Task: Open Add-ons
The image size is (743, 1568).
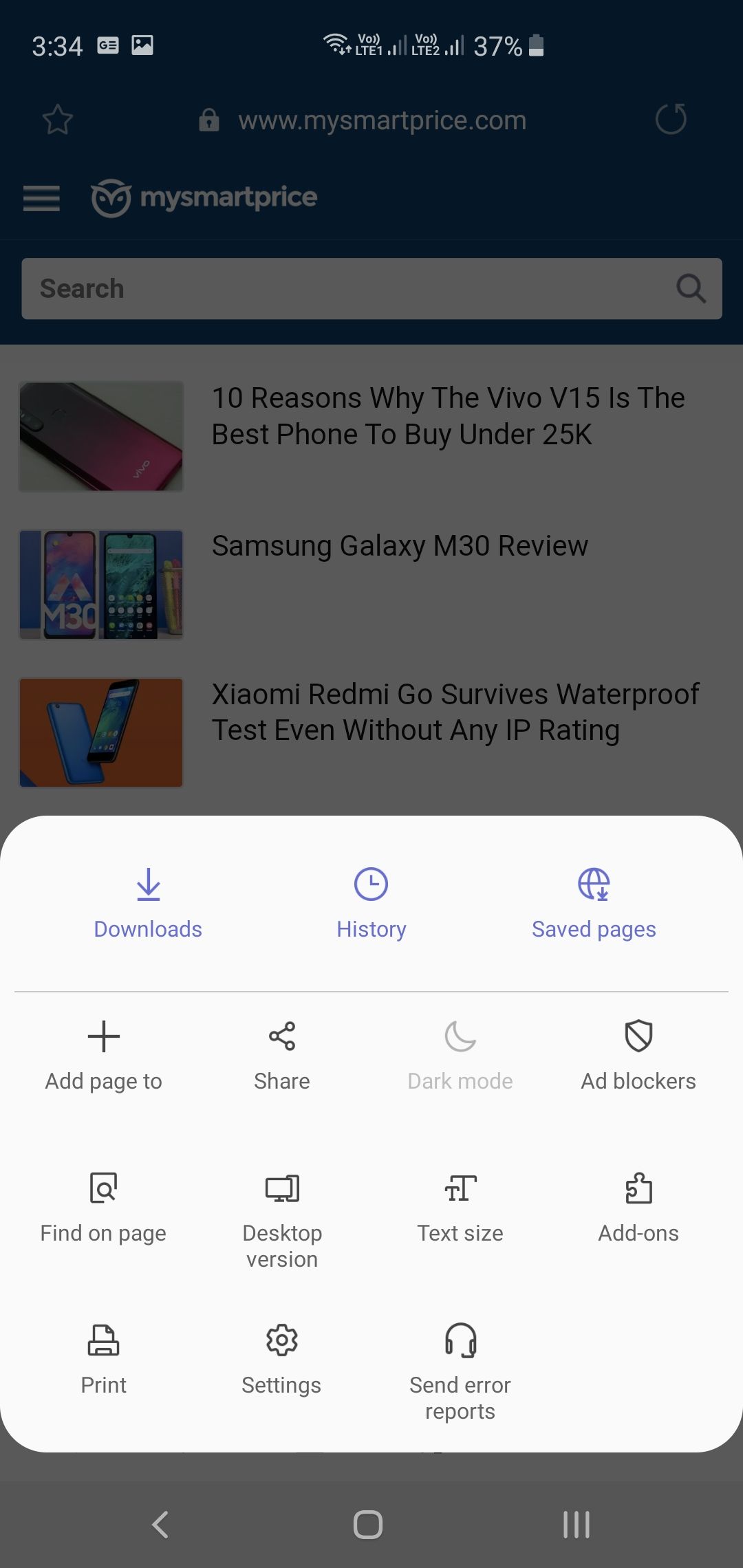Action: 638,1207
